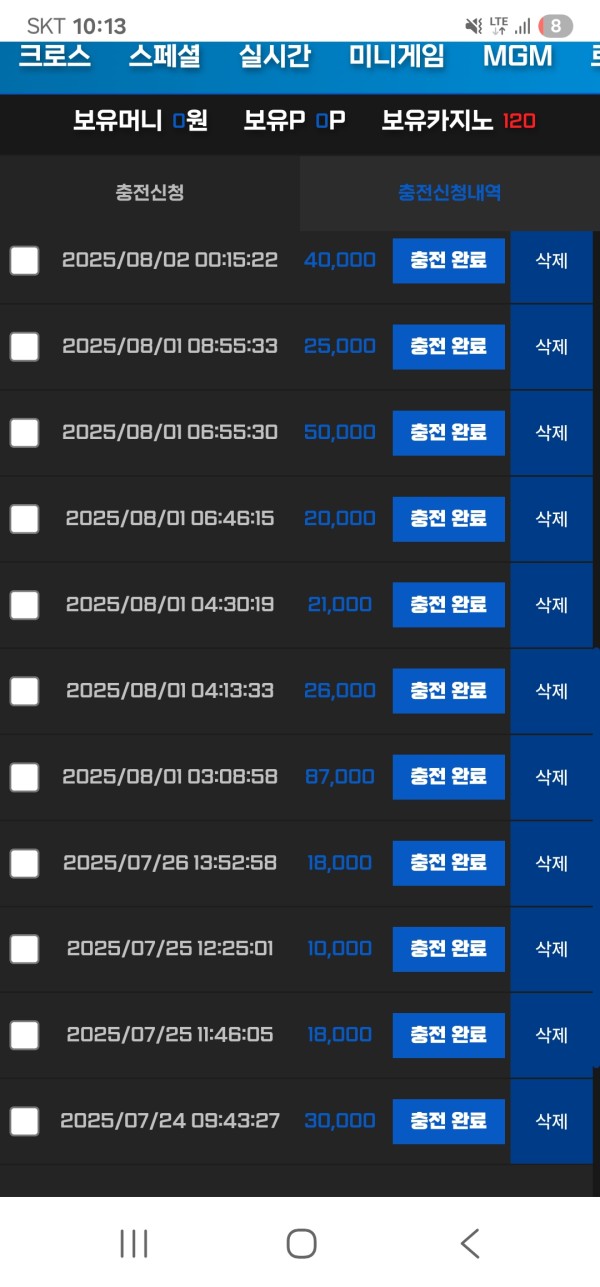
Task: Select the 충전신청내역 tab
Action: [x=450, y=193]
